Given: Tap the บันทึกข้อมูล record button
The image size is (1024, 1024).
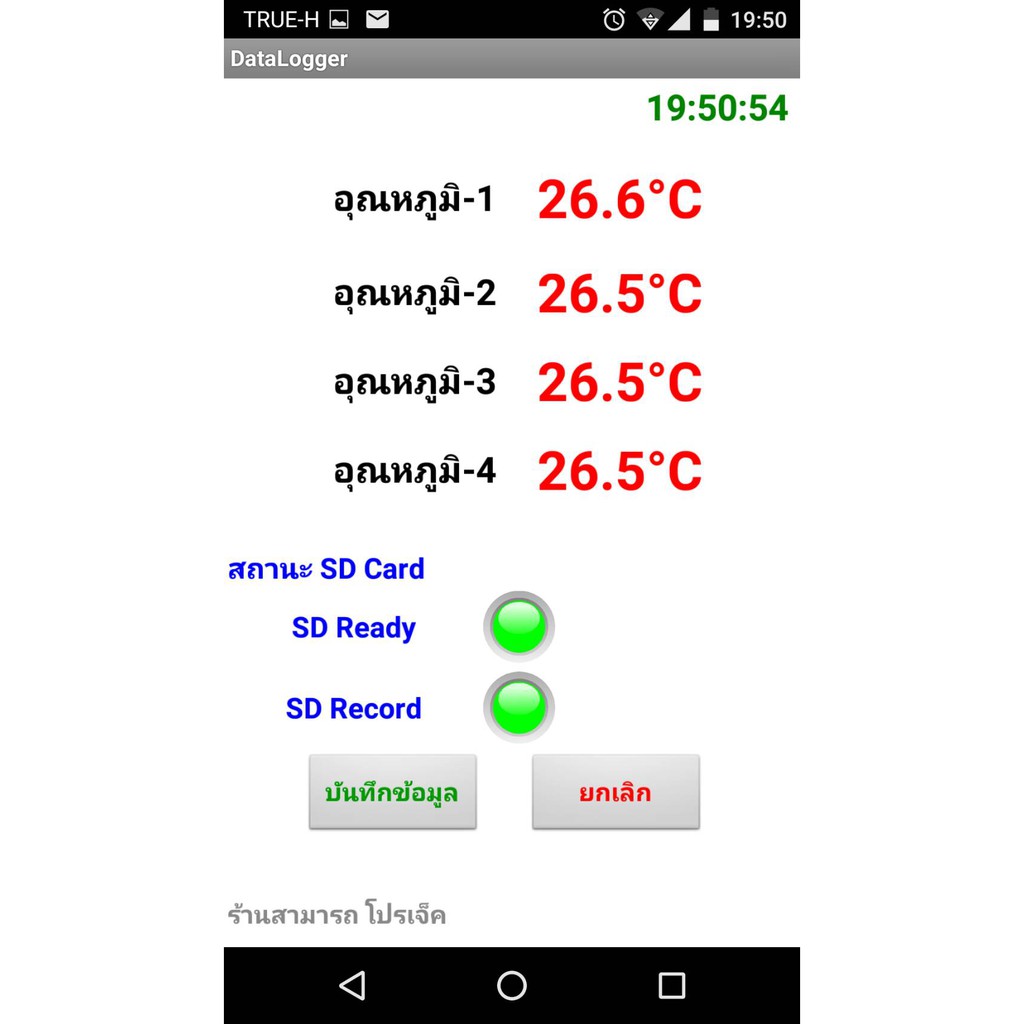Looking at the screenshot, I should (392, 792).
